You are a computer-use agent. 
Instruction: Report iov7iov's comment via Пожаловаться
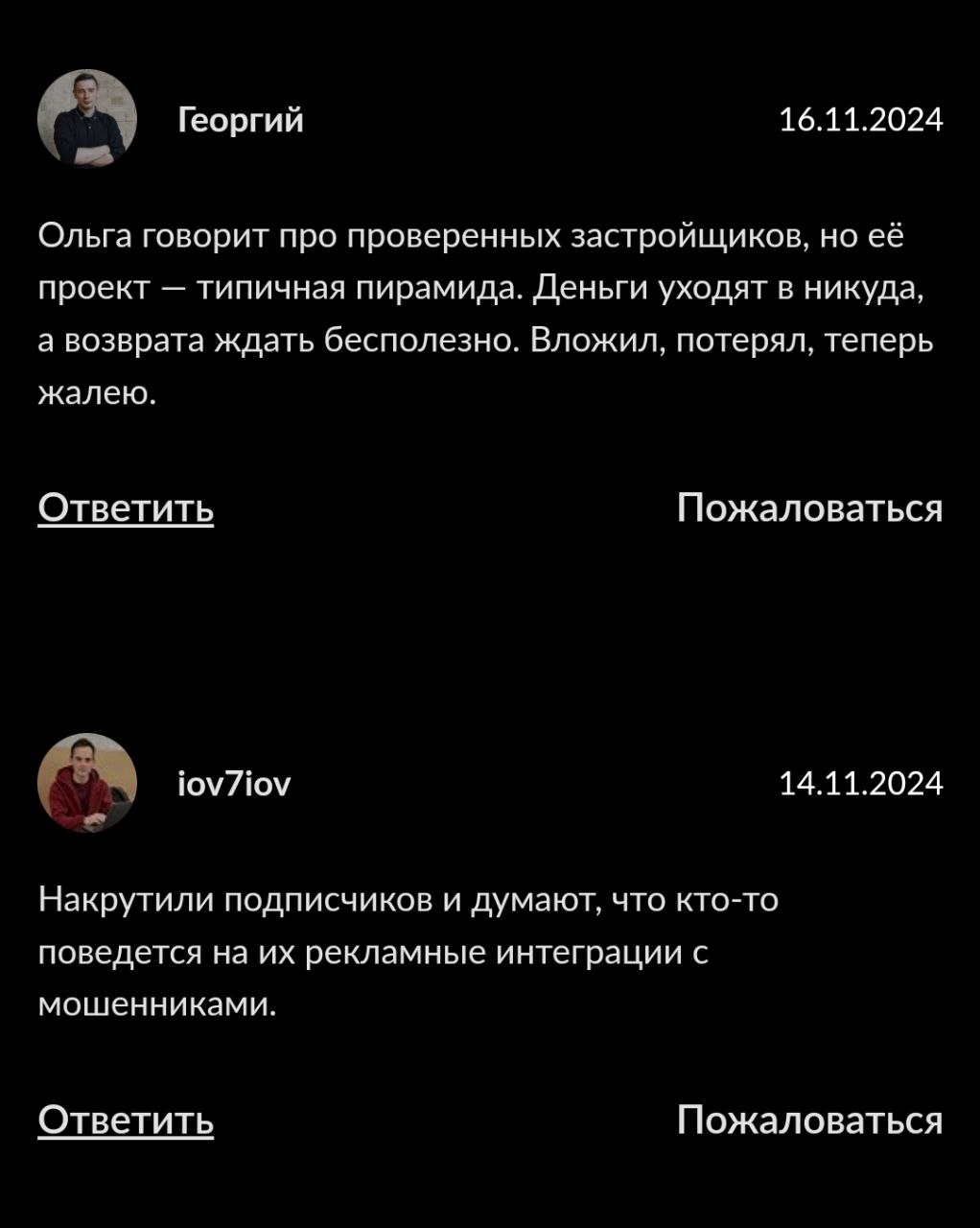809,1119
